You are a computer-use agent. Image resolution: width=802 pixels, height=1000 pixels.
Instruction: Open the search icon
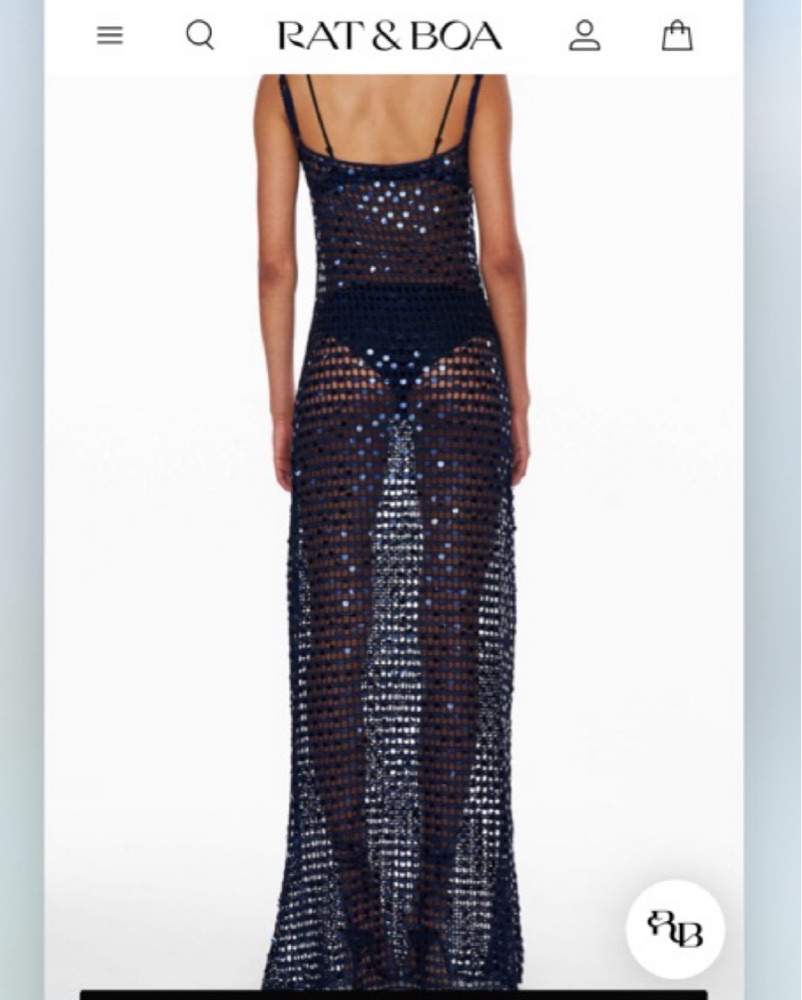(200, 36)
